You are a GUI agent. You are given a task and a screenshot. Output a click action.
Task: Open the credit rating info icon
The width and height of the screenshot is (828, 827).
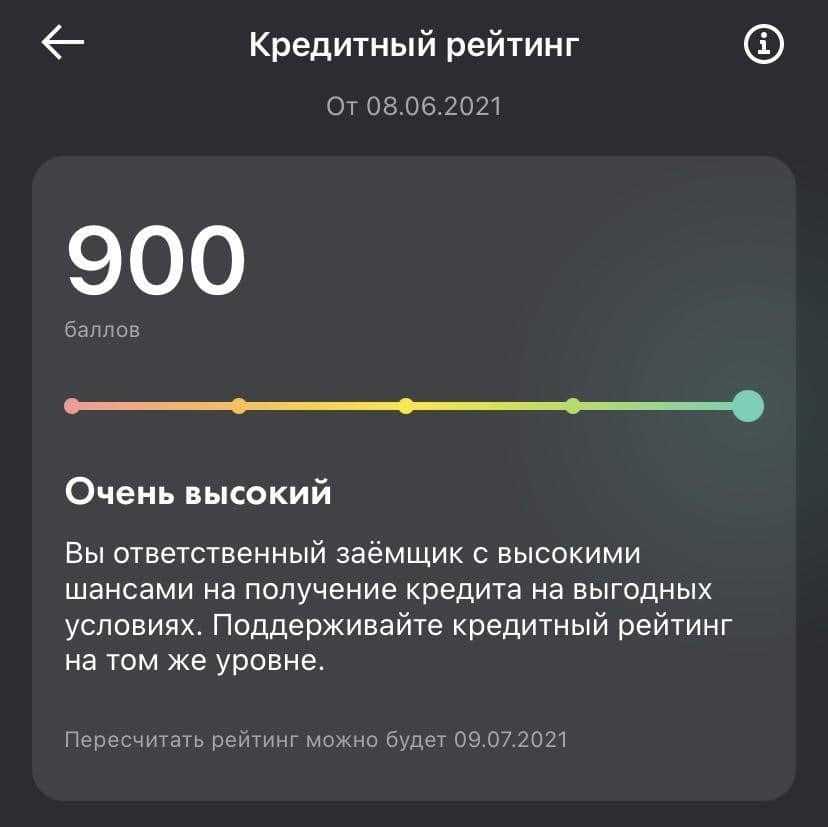coord(764,44)
